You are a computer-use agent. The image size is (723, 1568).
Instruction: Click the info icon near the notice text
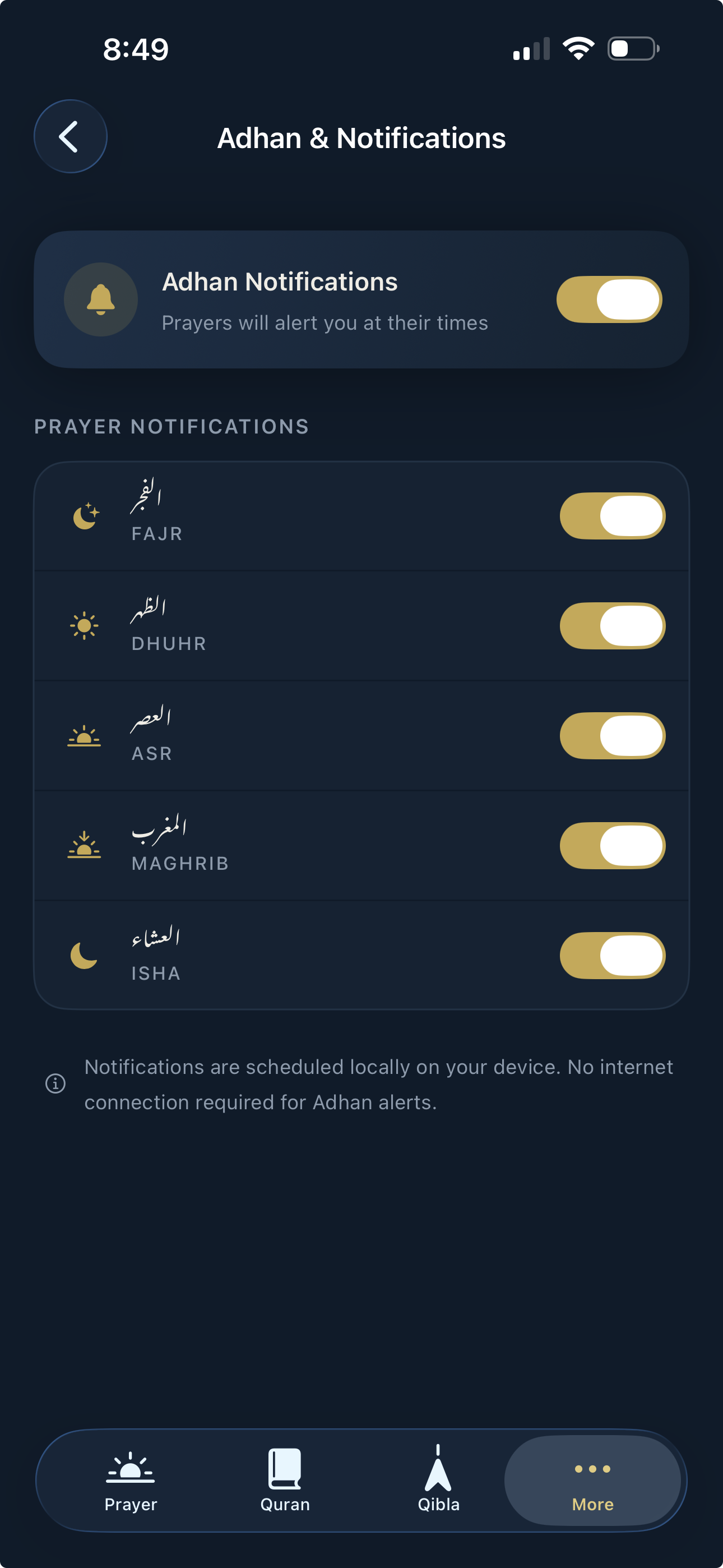click(55, 1084)
